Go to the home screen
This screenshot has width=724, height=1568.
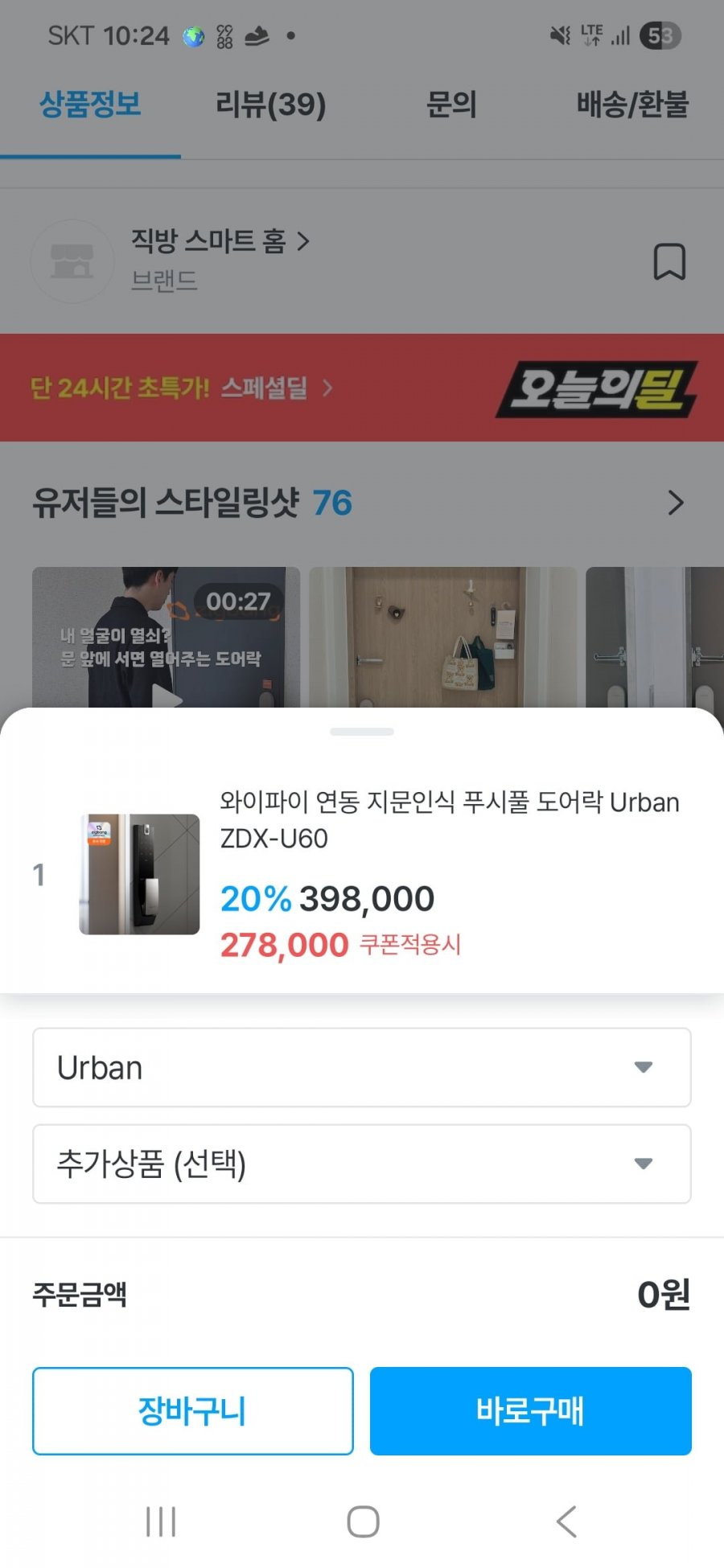click(x=363, y=1521)
